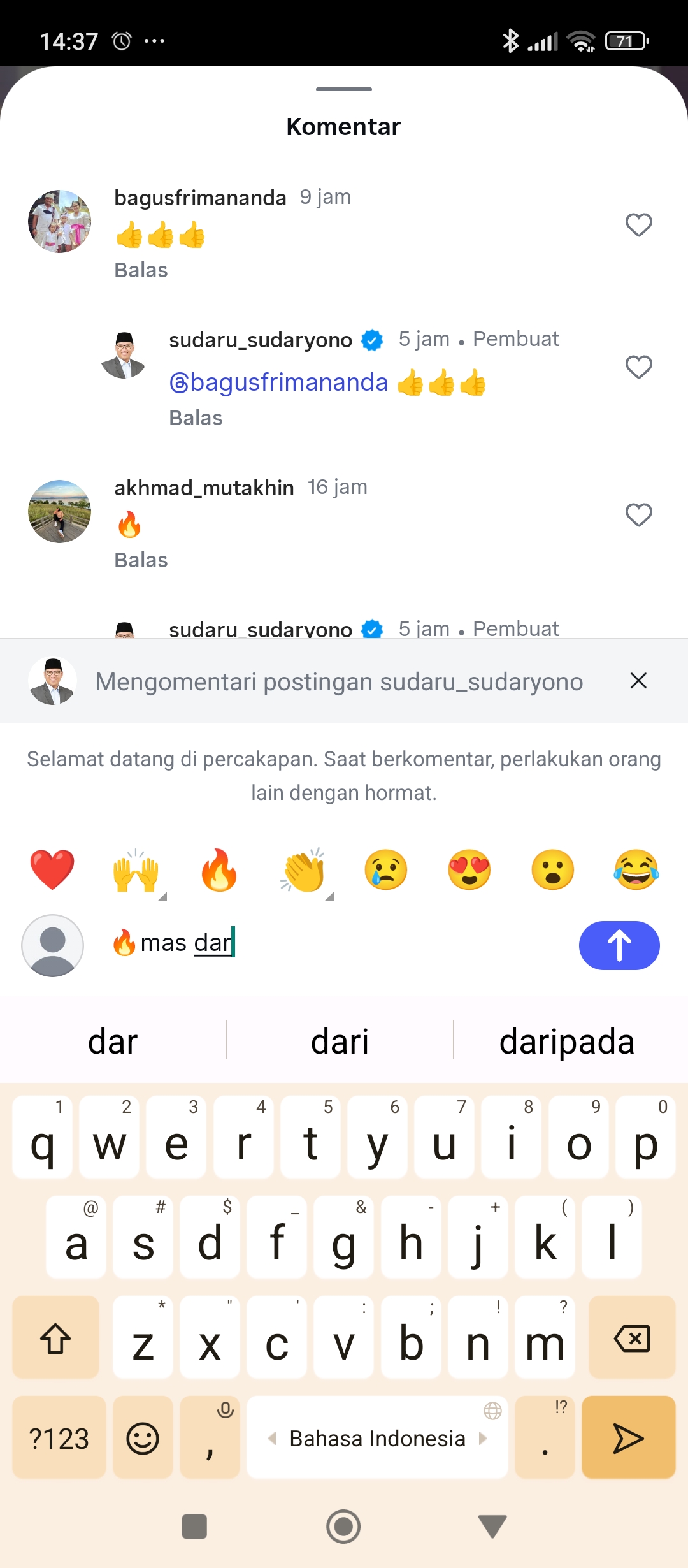Screen dimensions: 688x1568
Task: Open bagusfrimananda's profile picture
Action: (60, 221)
